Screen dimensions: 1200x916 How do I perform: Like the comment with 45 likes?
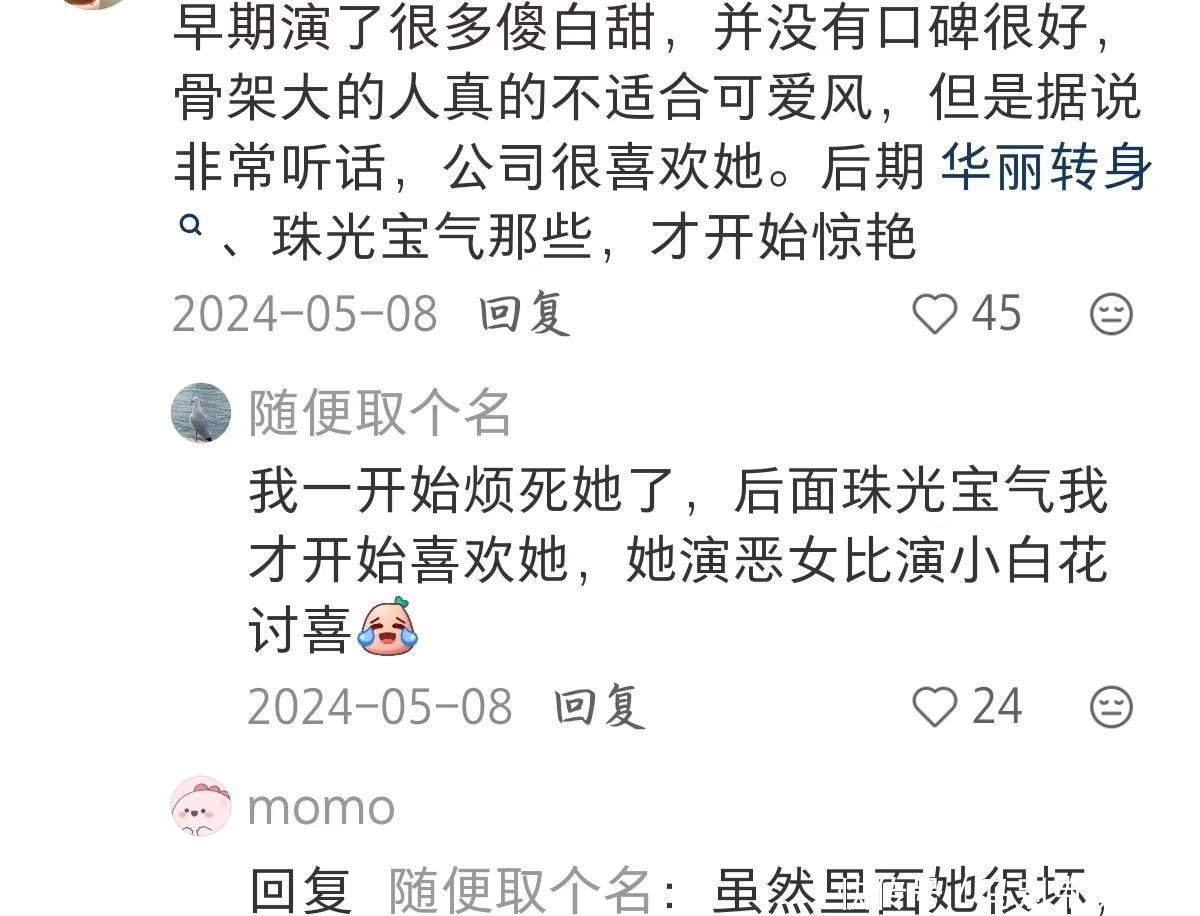pyautogui.click(x=935, y=314)
